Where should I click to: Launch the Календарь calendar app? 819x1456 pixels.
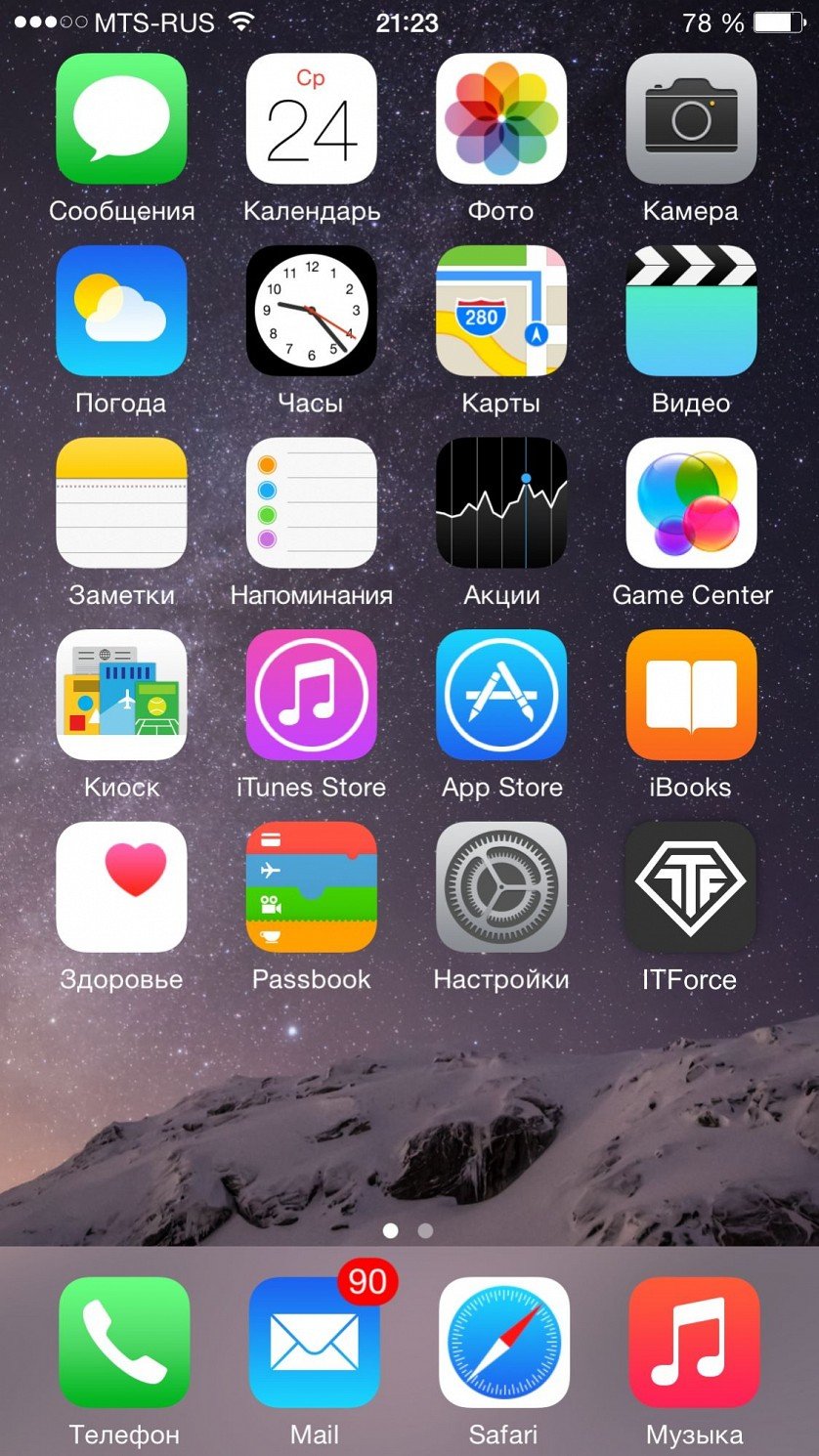311,118
